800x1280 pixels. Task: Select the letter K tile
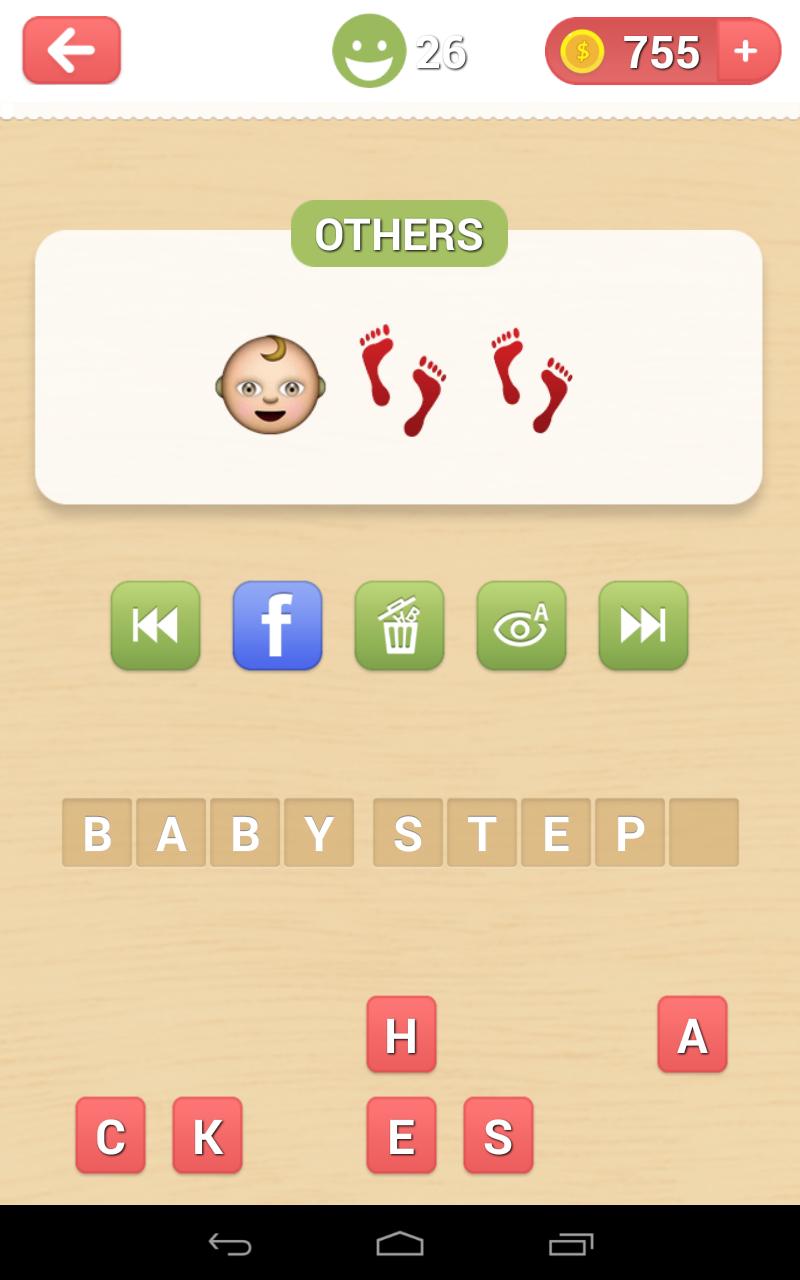coord(207,1135)
